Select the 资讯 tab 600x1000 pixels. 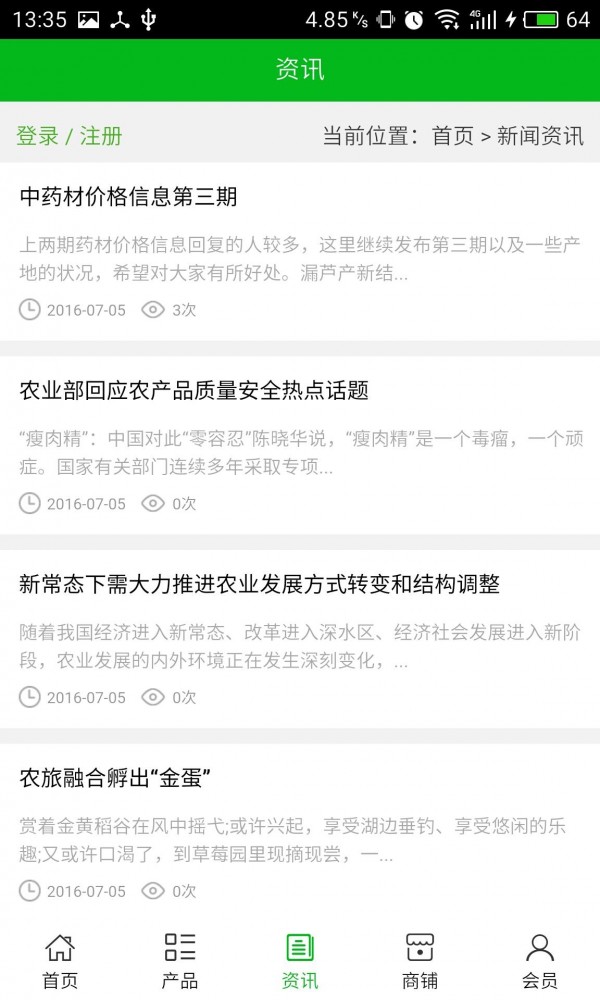pyautogui.click(x=300, y=960)
